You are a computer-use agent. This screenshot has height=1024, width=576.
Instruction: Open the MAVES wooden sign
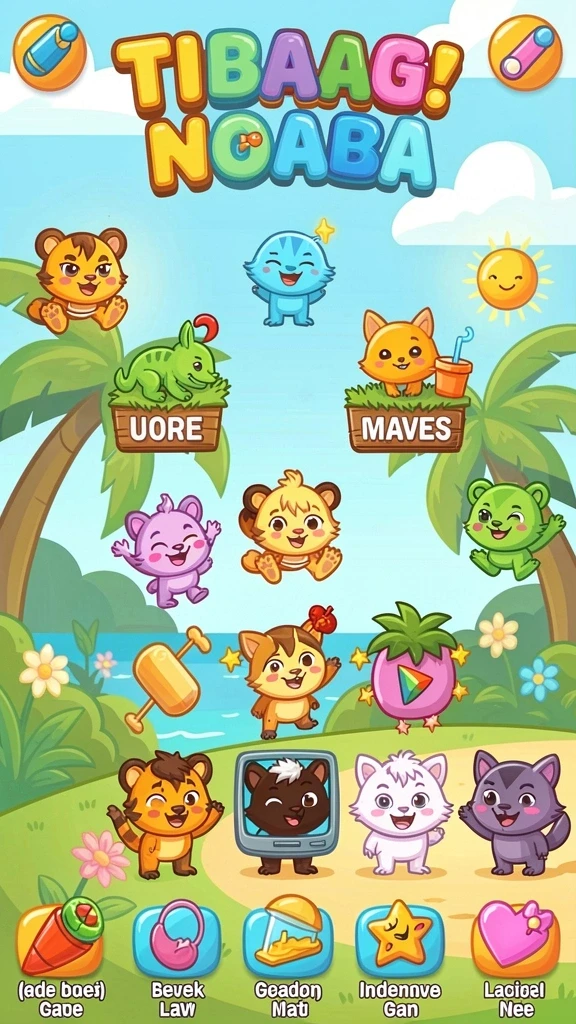pyautogui.click(x=406, y=428)
